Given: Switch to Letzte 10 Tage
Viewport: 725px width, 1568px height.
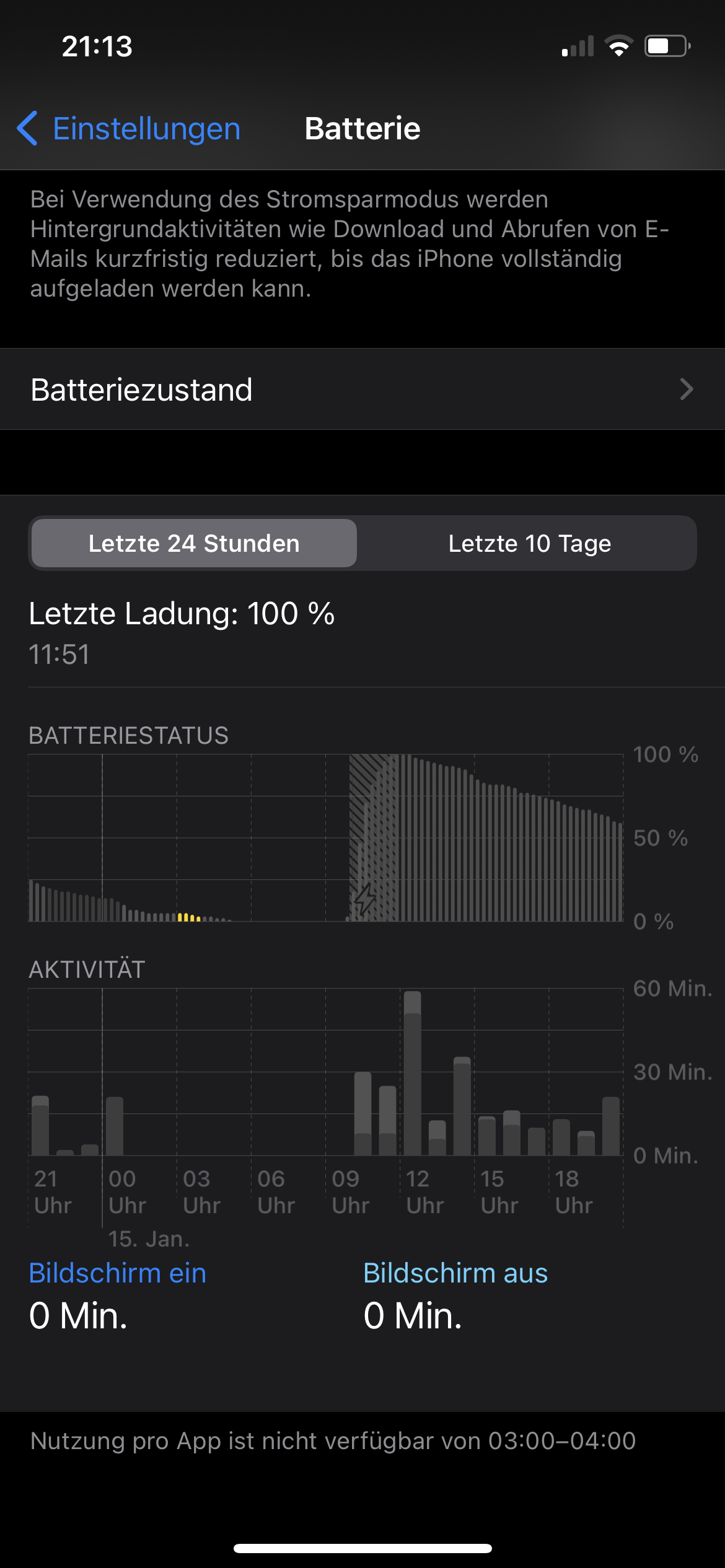Looking at the screenshot, I should point(529,544).
